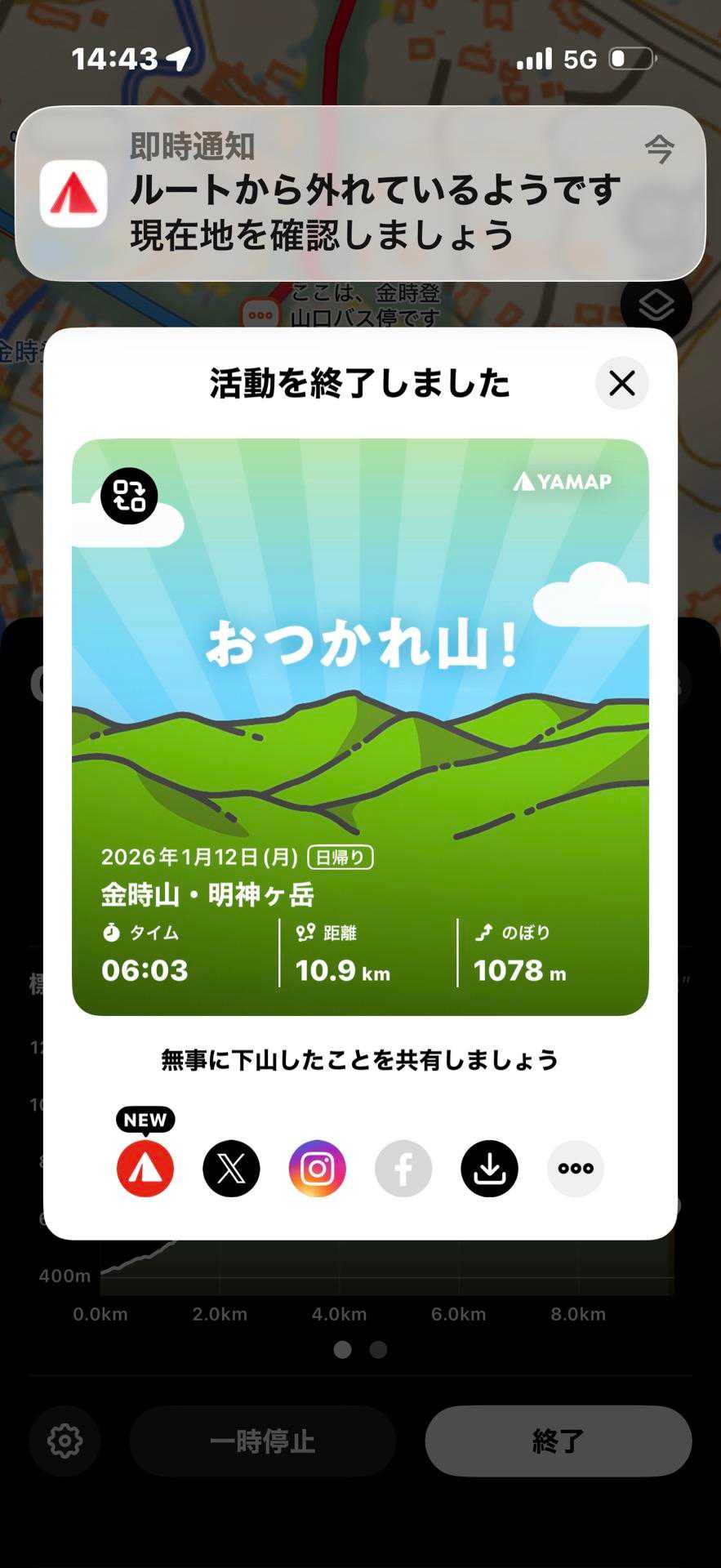
Task: Switch the share card design
Action: (x=129, y=496)
